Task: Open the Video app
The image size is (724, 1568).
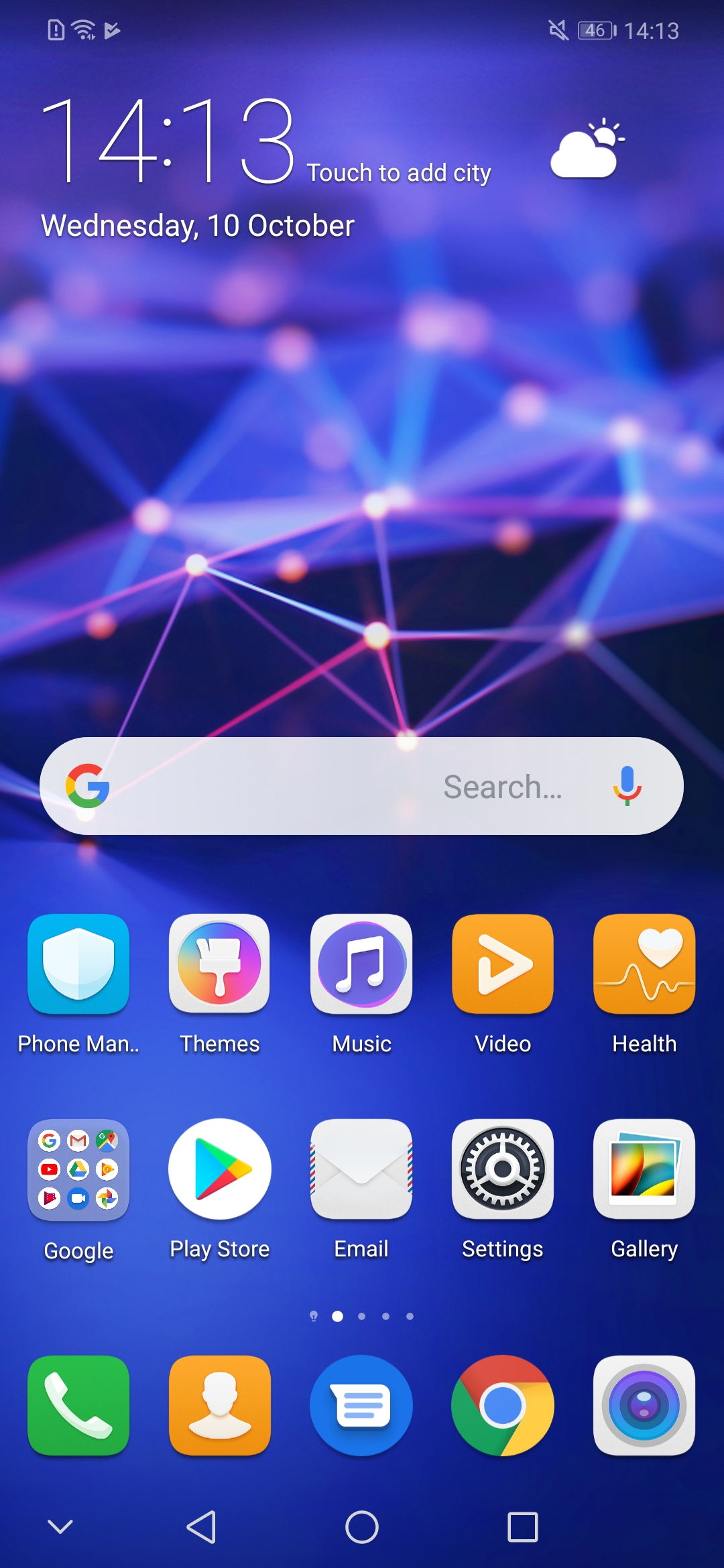Action: tap(503, 964)
